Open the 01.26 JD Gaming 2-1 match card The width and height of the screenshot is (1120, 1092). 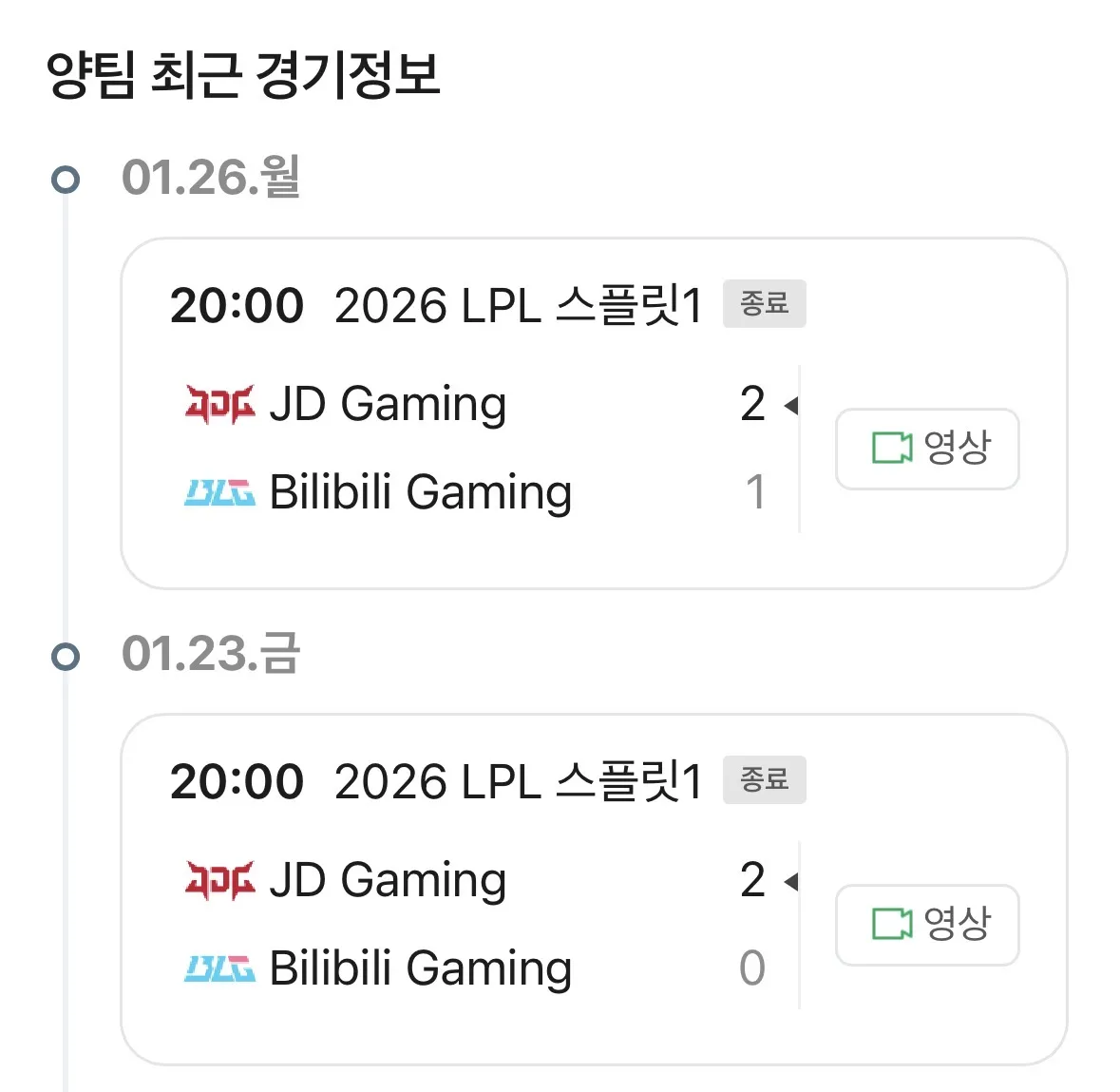475,447
